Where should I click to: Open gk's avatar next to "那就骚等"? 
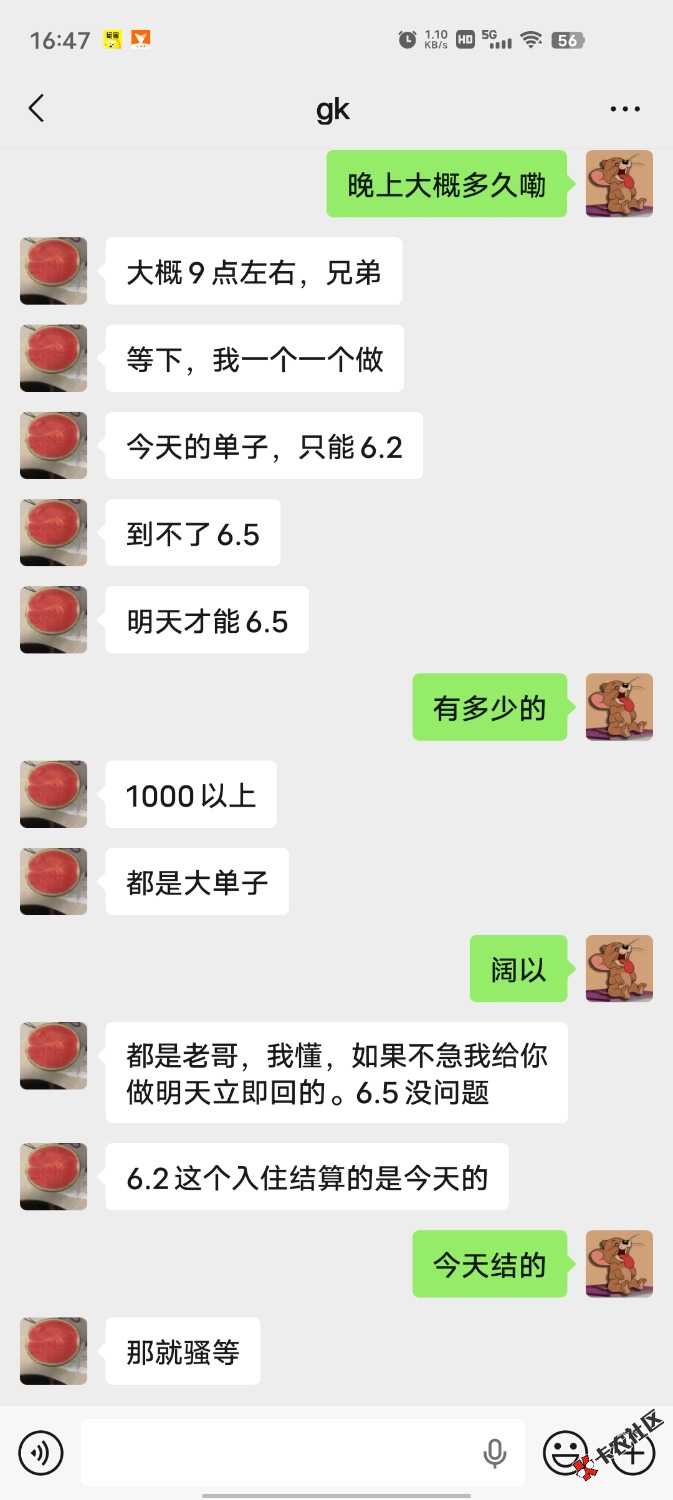[53, 1351]
